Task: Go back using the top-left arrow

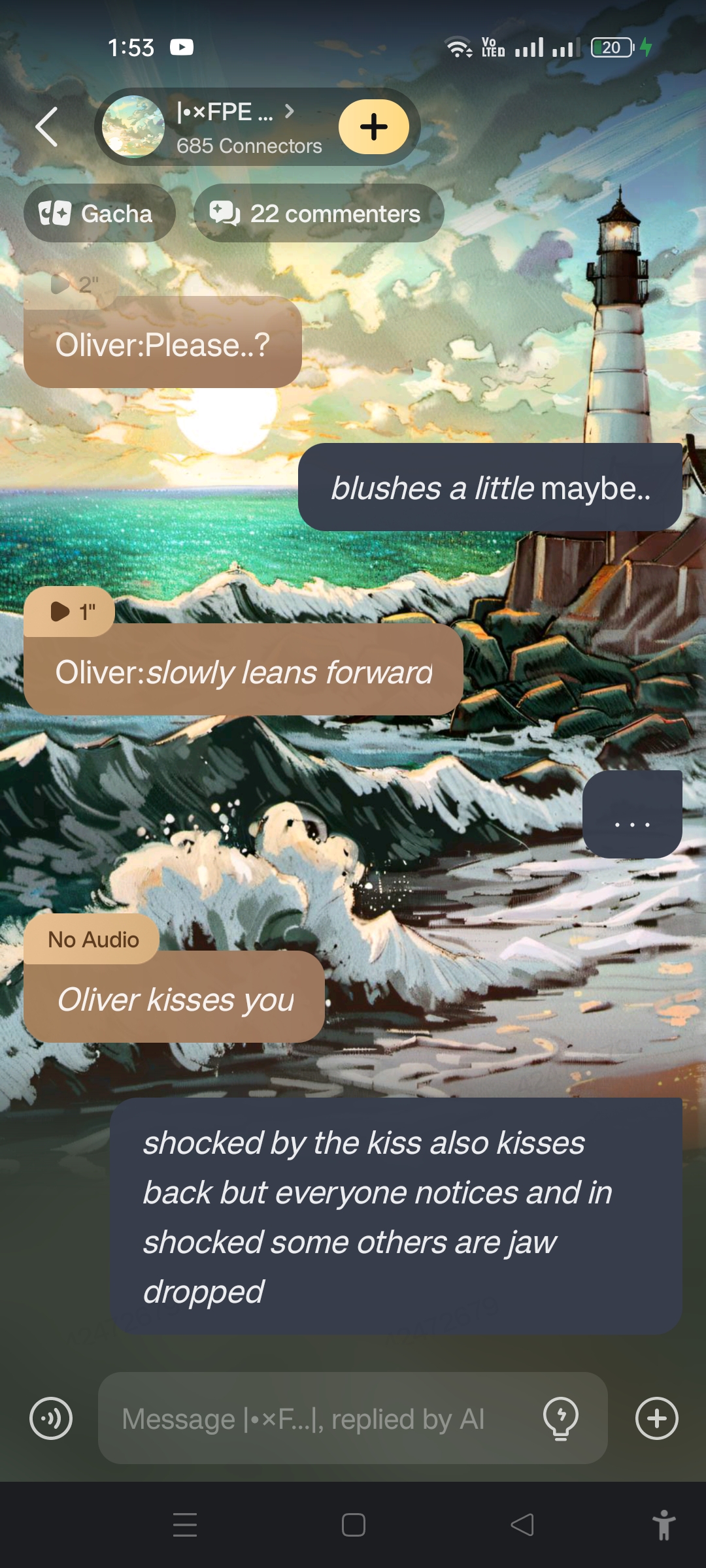Action: [47, 127]
